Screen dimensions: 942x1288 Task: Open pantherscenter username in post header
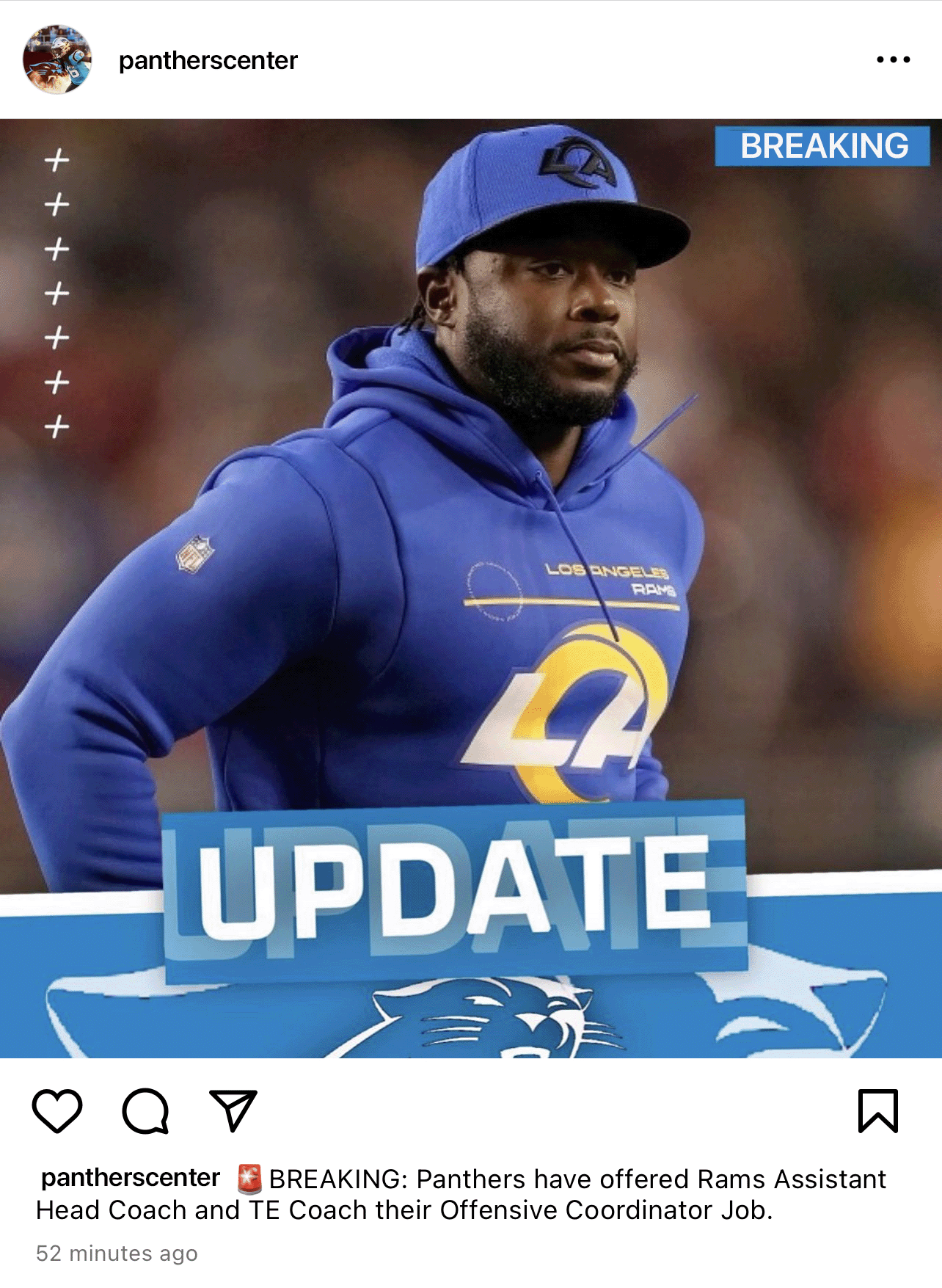click(x=208, y=60)
